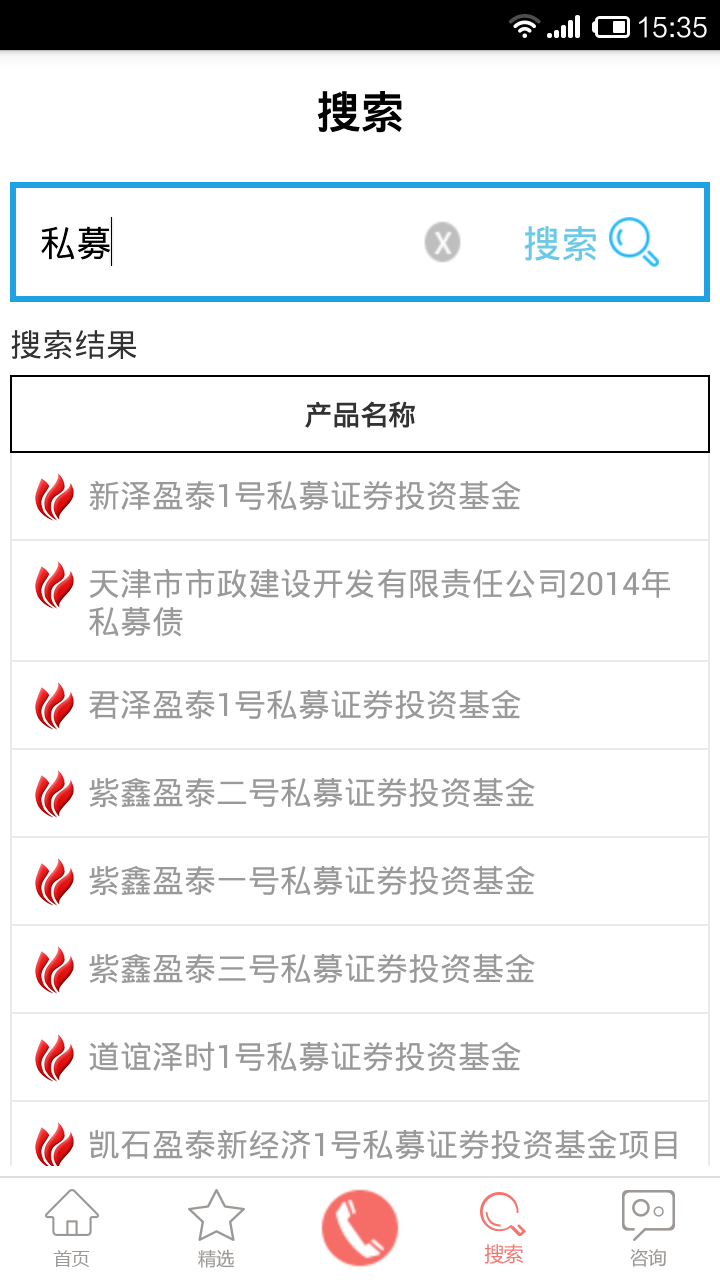Click the 产品名称 results header

pyautogui.click(x=360, y=413)
